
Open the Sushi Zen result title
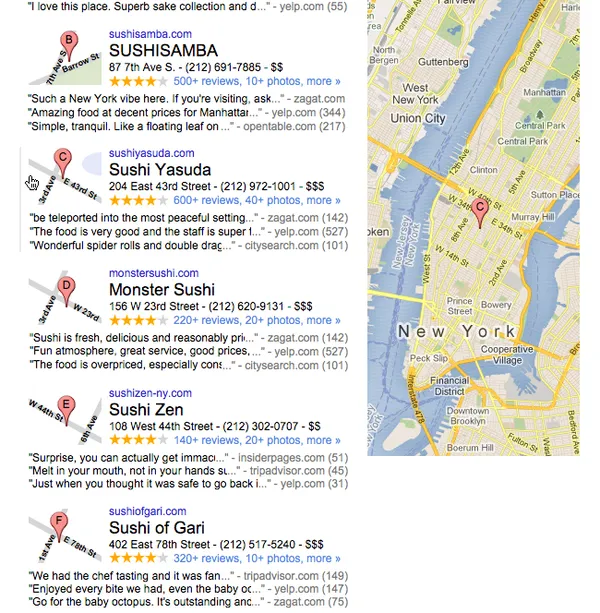(145, 410)
